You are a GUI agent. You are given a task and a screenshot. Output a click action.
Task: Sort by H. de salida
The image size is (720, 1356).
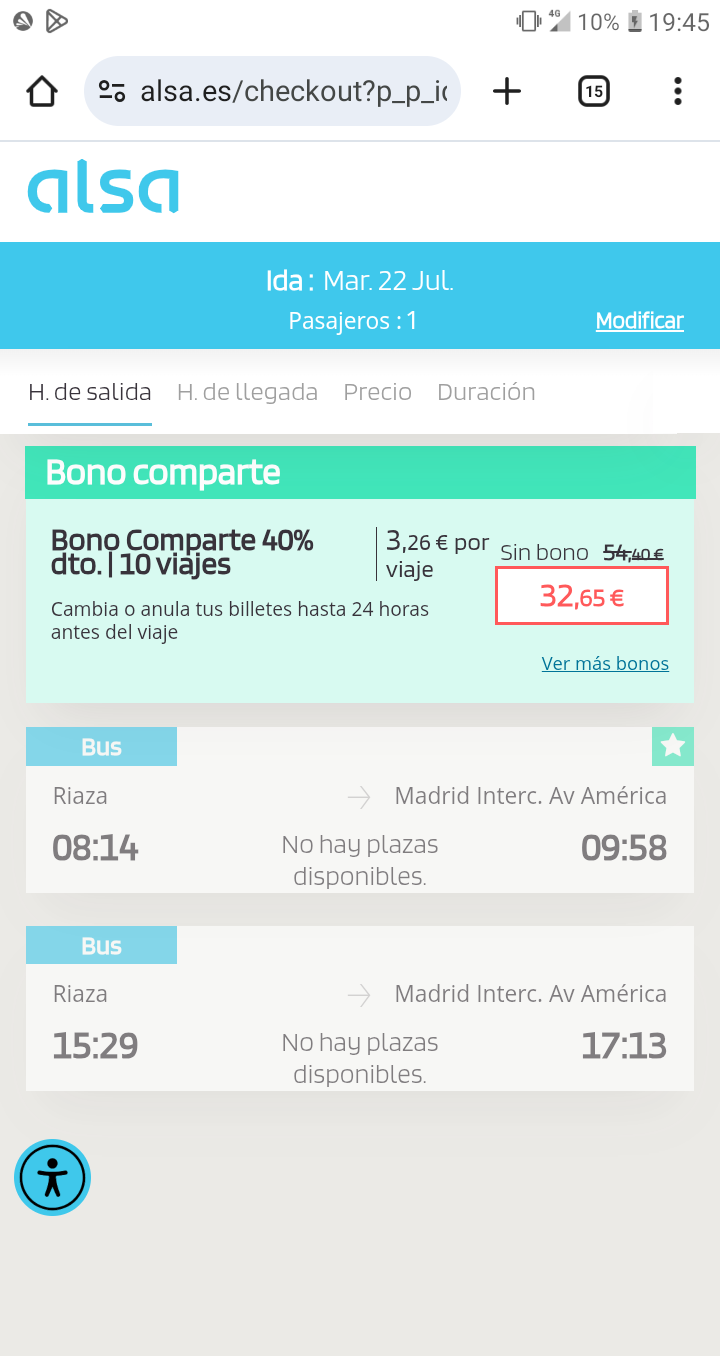[x=90, y=392]
